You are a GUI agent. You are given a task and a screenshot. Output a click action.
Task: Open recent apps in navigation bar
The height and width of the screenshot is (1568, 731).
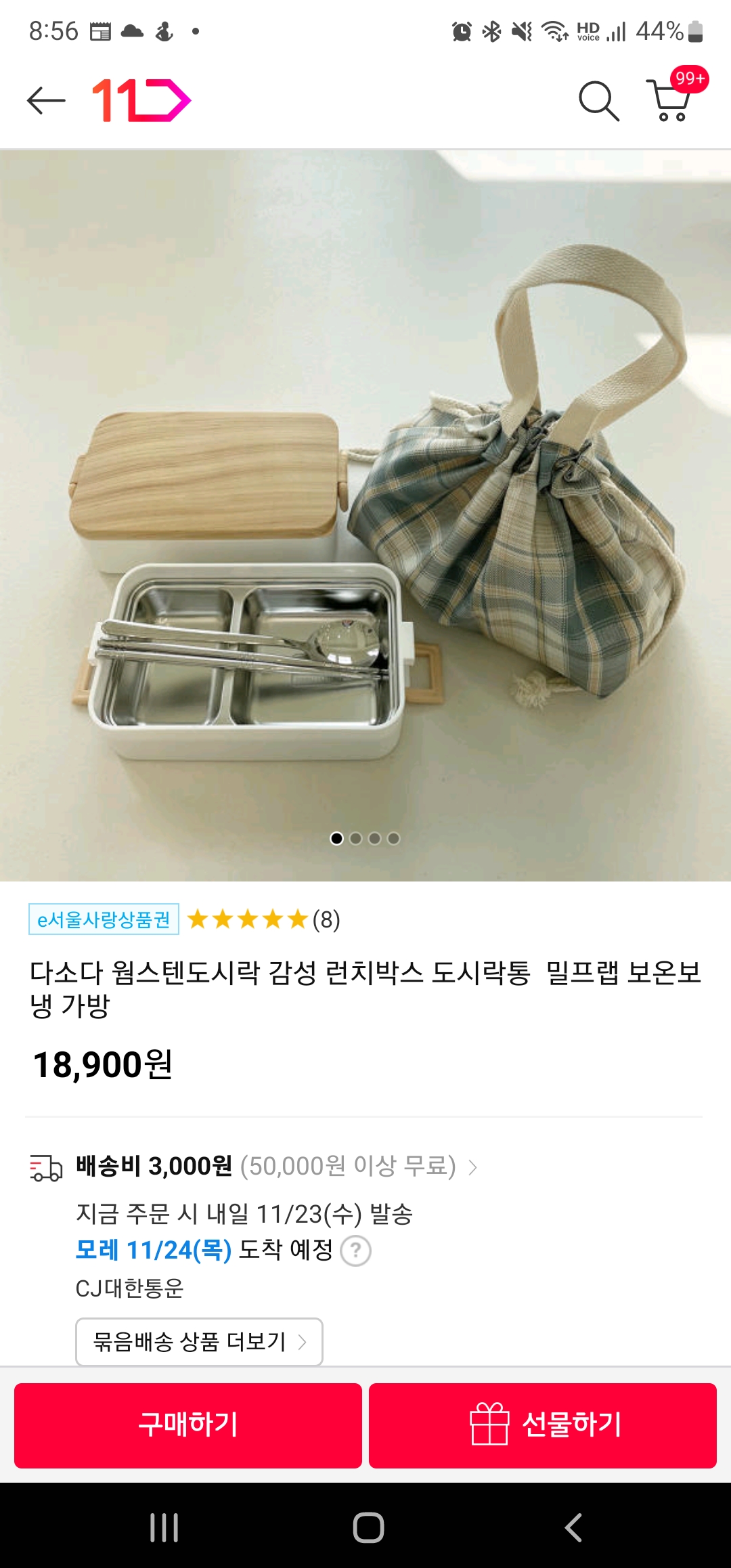(164, 1527)
